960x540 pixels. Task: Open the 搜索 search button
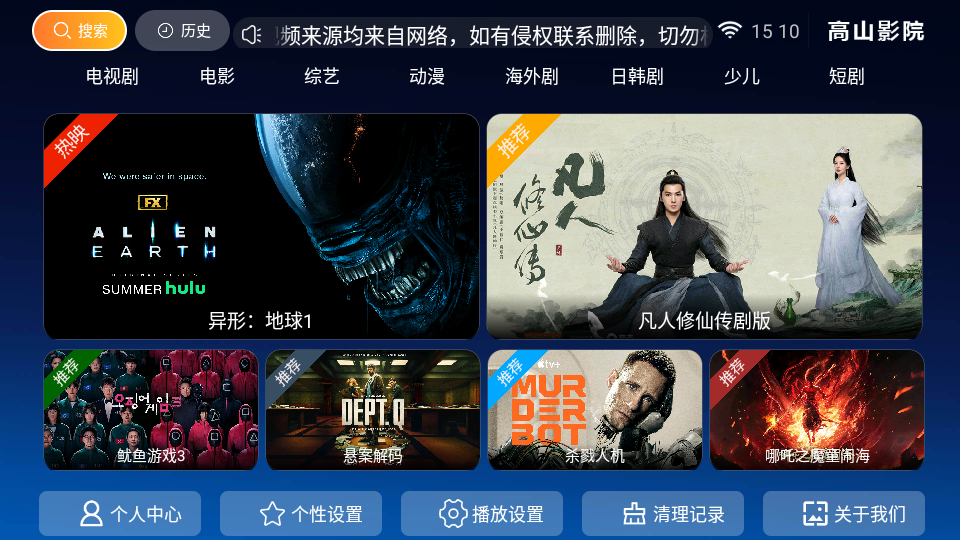[x=79, y=31]
